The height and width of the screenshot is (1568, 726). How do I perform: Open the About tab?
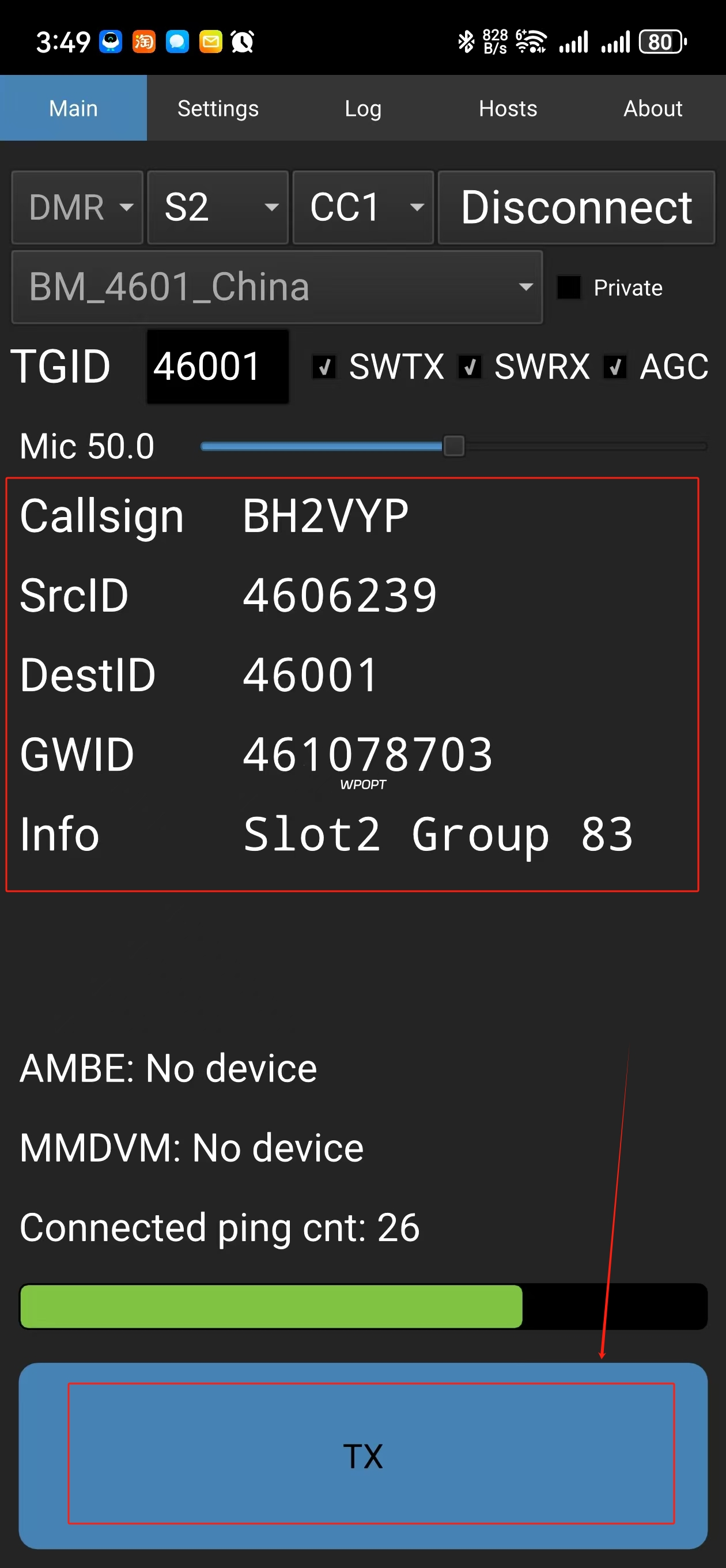pos(653,108)
